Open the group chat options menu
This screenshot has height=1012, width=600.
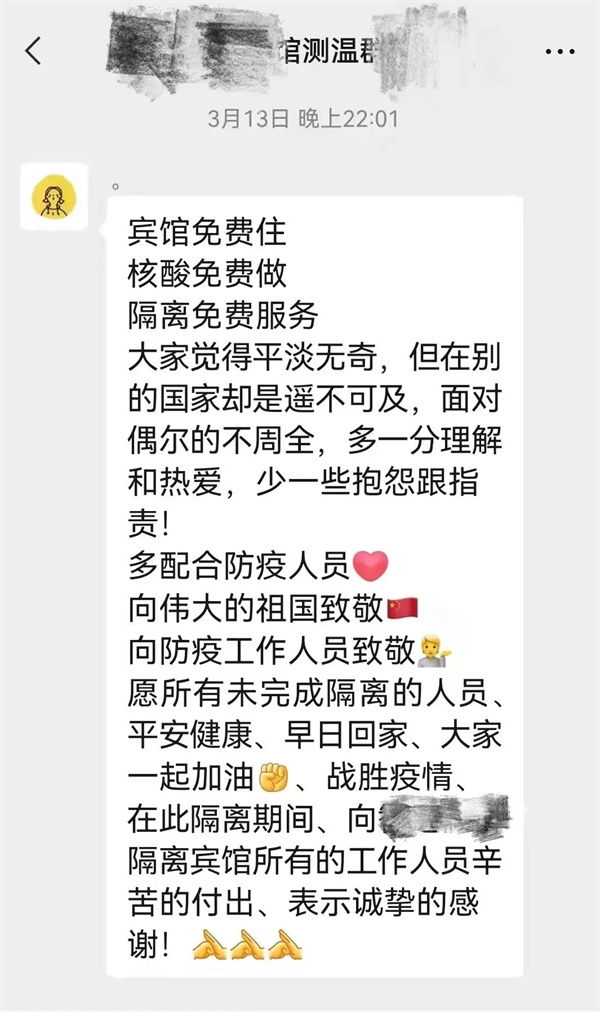pos(559,51)
